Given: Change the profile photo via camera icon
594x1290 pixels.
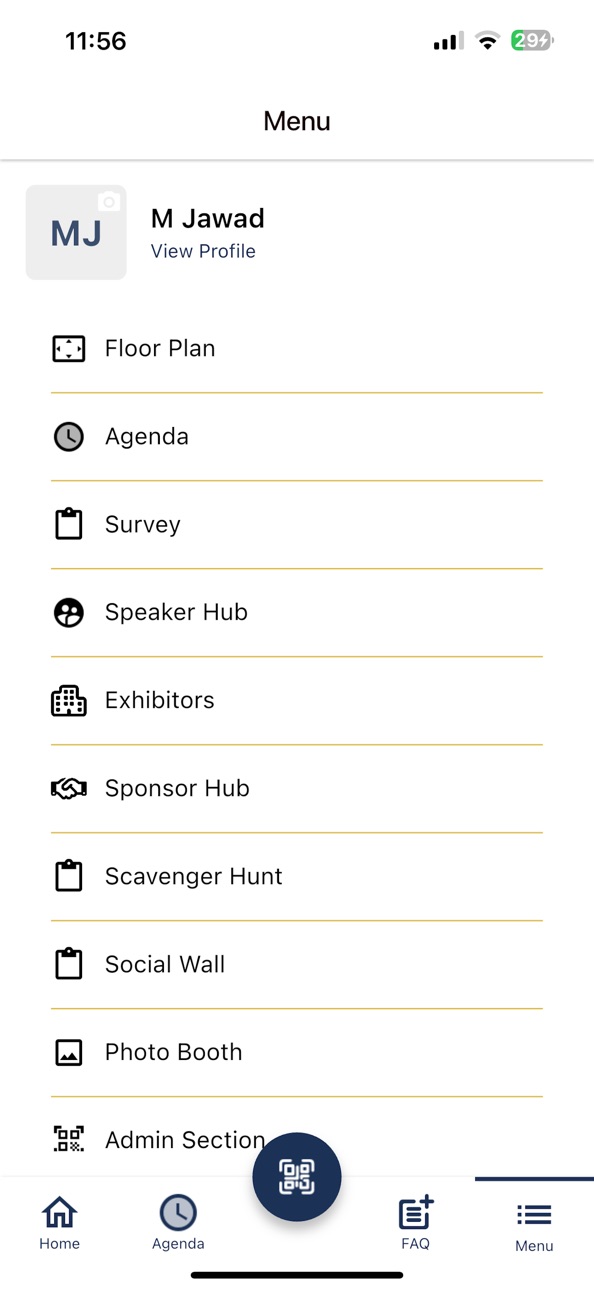Looking at the screenshot, I should coord(109,202).
